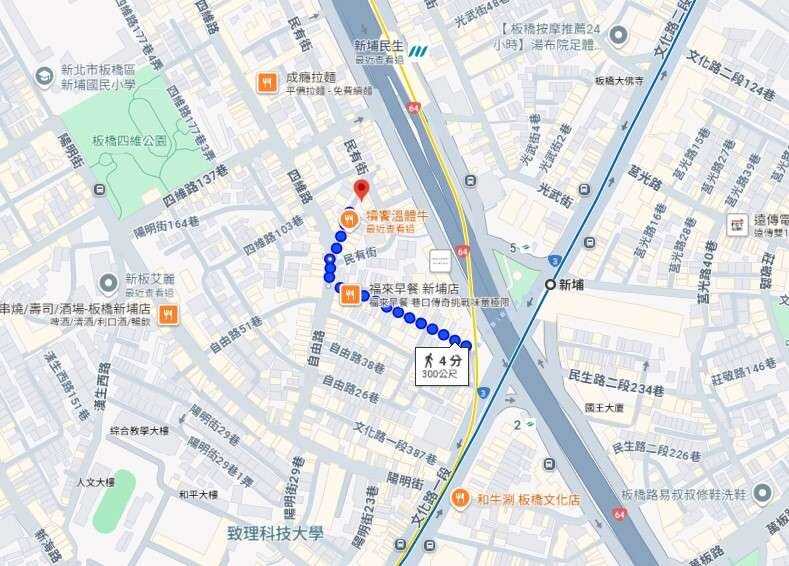Open the 遠傳電信 store marker
This screenshot has height=566, width=789.
click(737, 224)
